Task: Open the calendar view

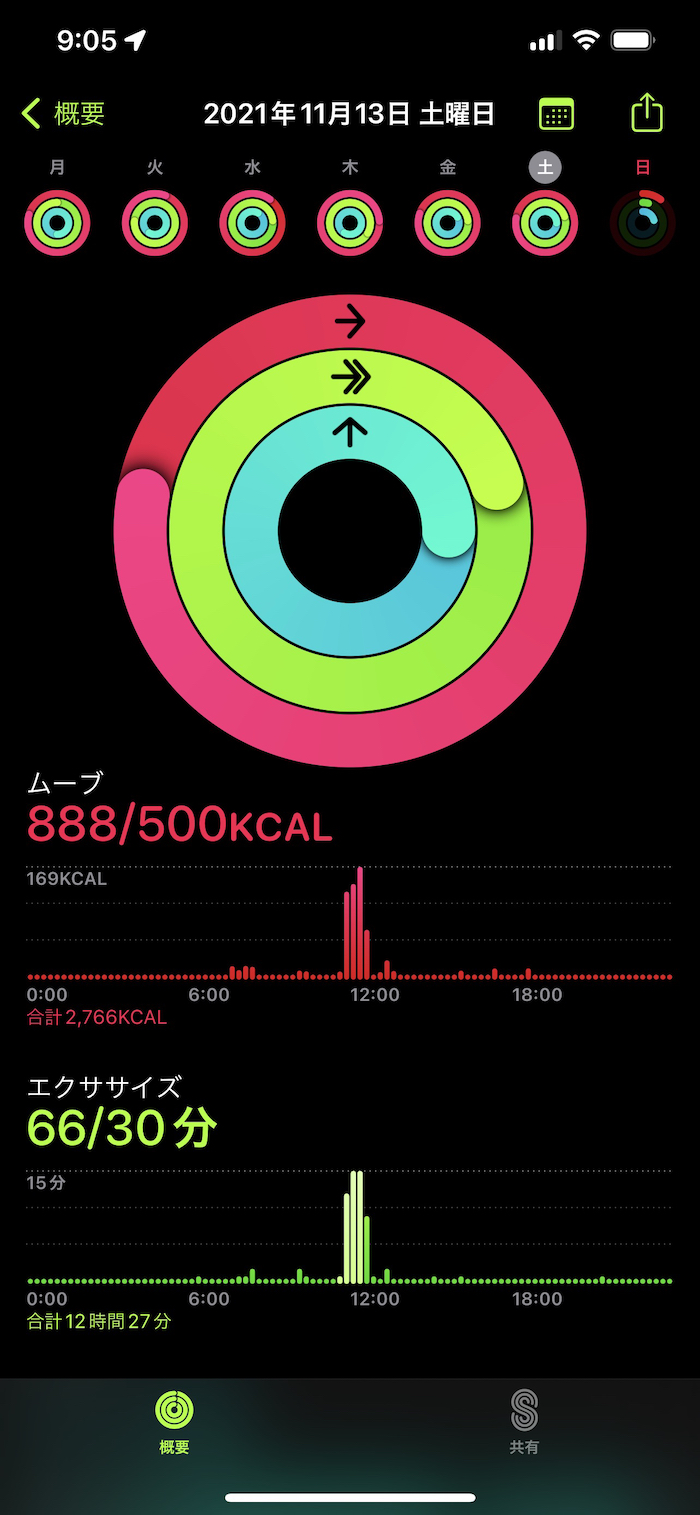Action: tap(556, 114)
